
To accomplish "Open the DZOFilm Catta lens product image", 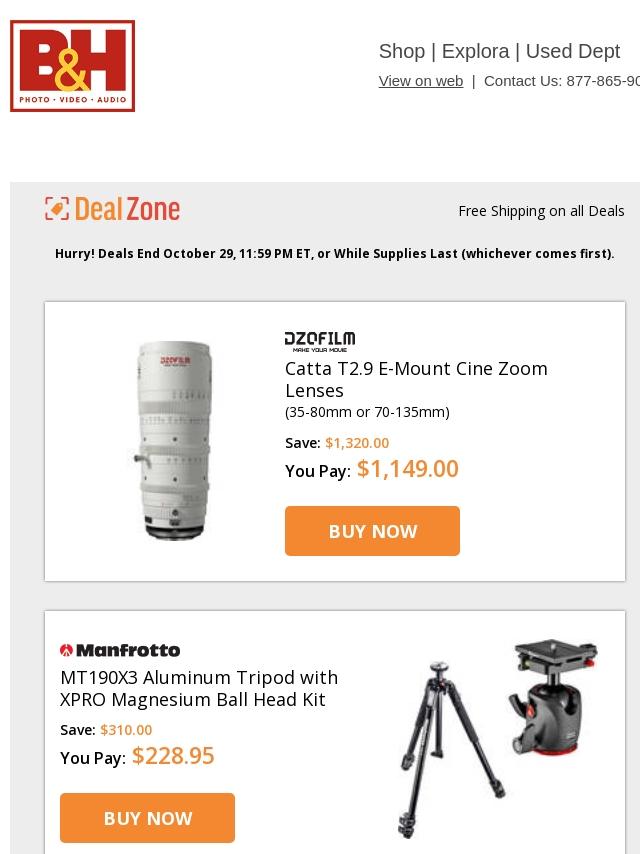I will coord(175,440).
